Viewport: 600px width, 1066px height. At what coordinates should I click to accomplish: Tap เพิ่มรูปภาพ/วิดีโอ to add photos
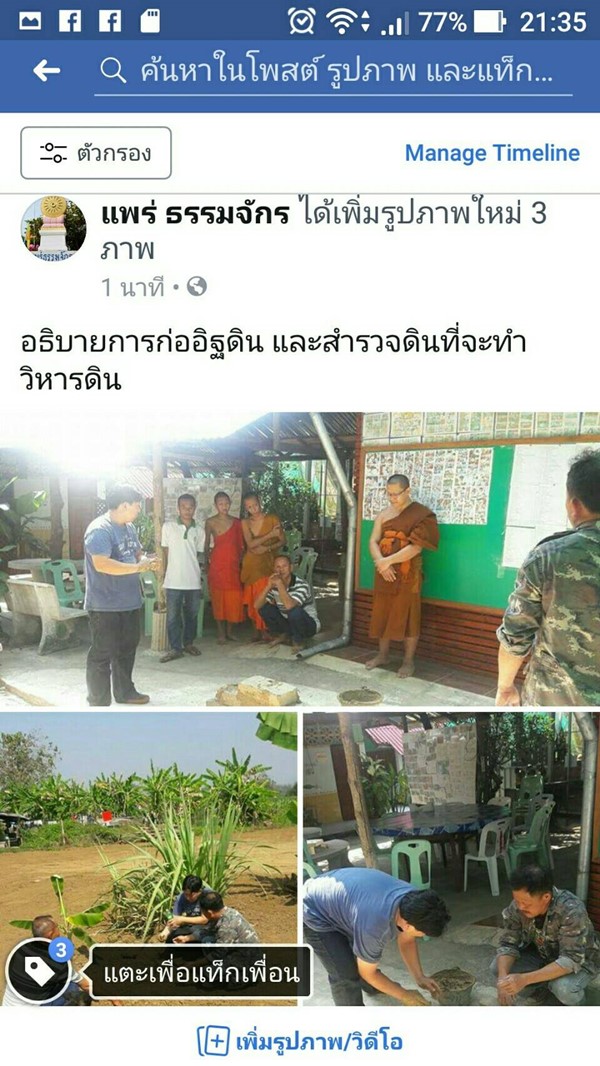click(x=300, y=1041)
